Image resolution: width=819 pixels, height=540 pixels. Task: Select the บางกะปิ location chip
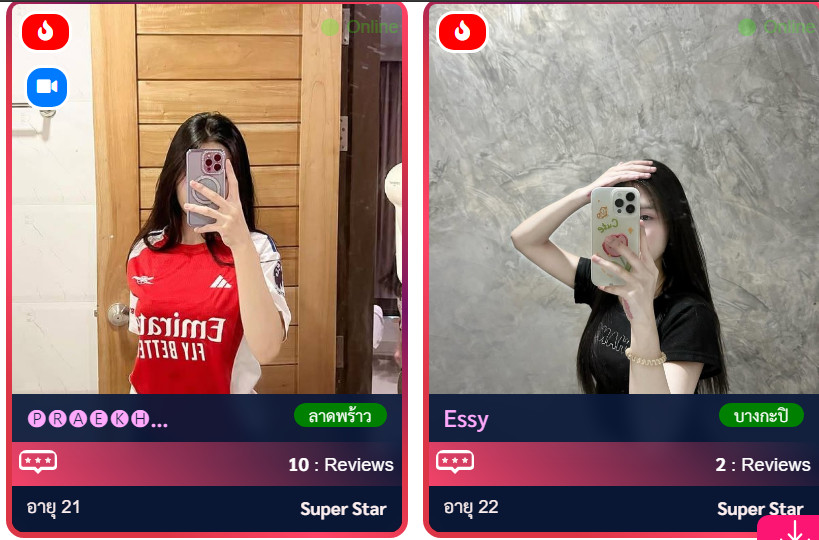click(761, 416)
